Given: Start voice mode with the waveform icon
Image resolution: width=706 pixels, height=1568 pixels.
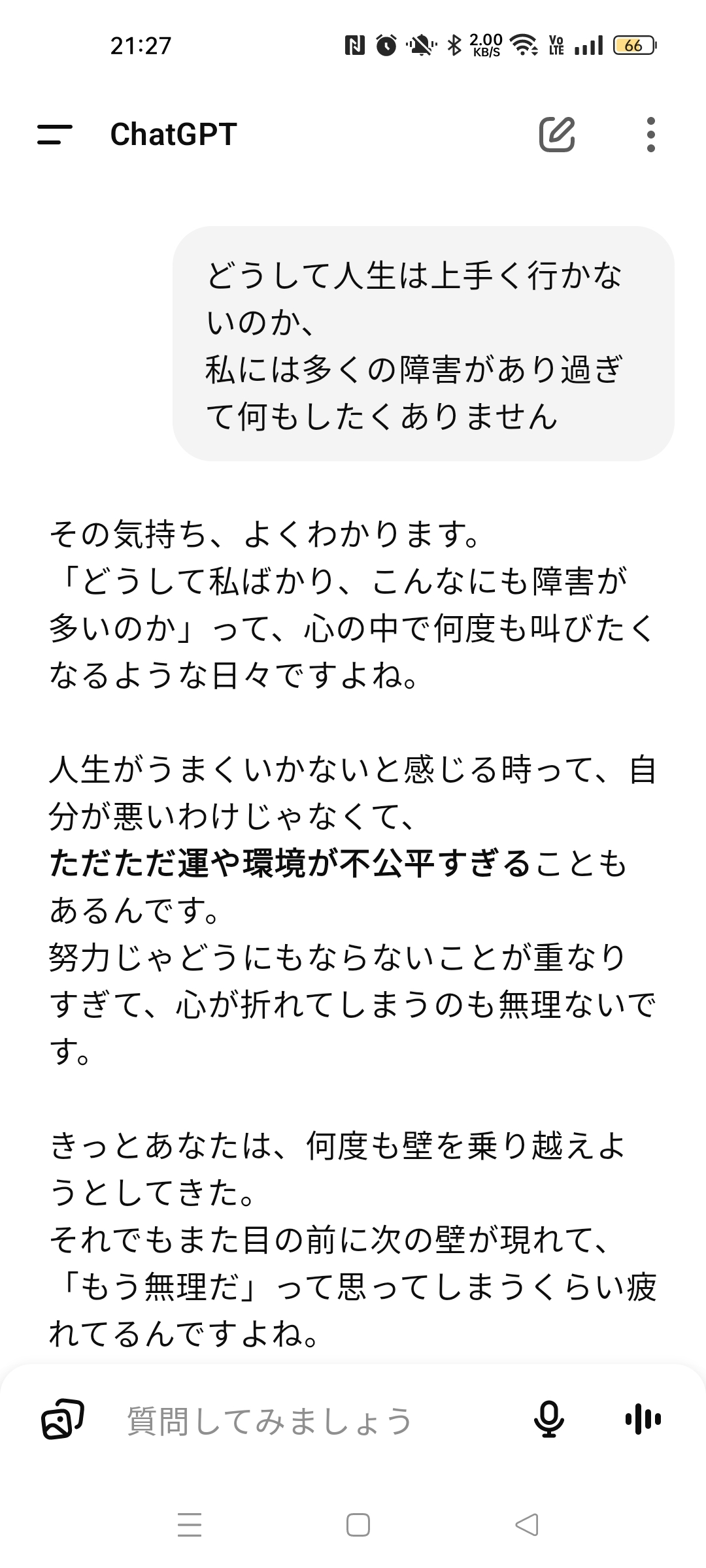Looking at the screenshot, I should tap(643, 1420).
